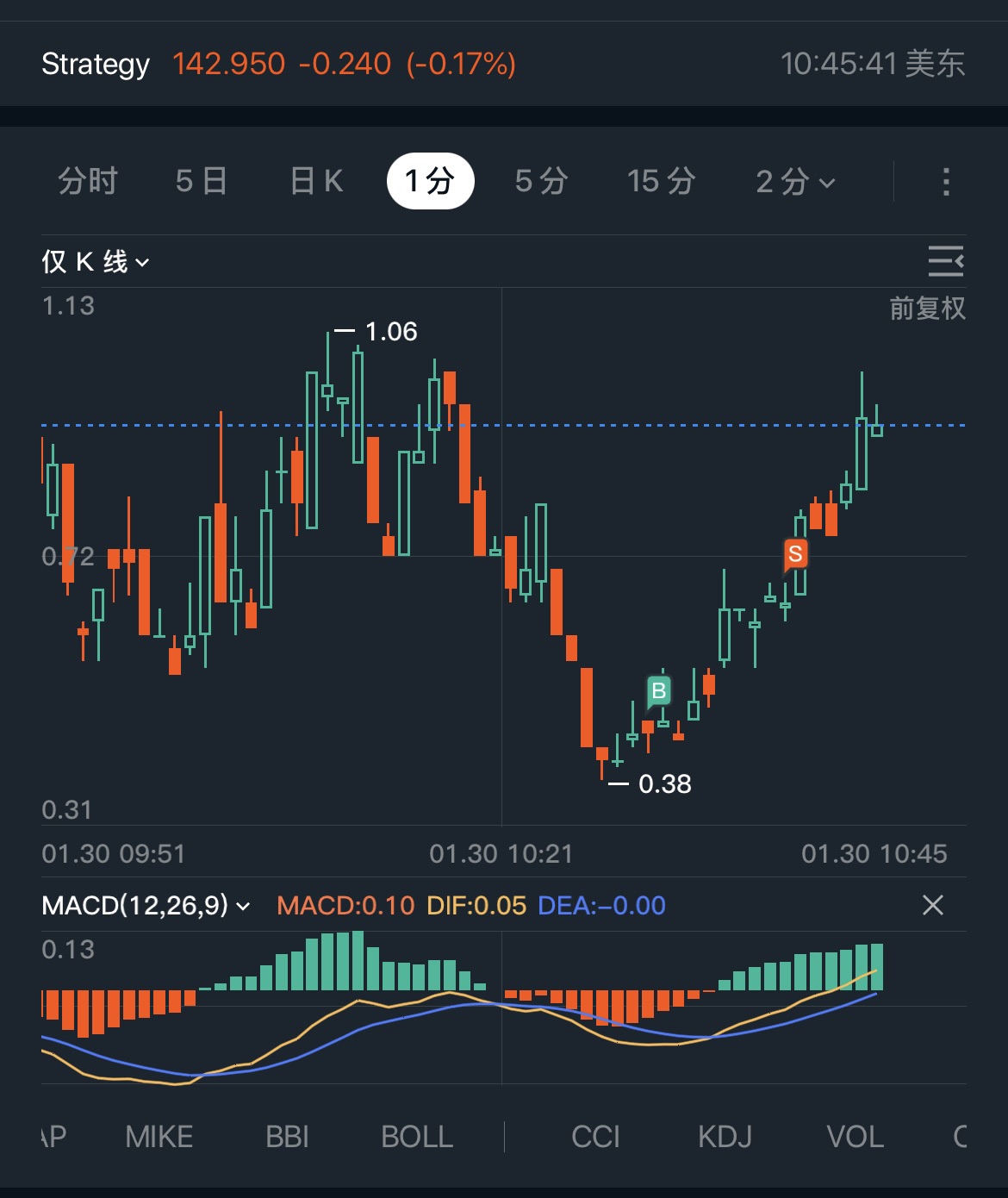Close the MACD indicator panel
Screen dimensions: 1008x1198
pos(932,905)
